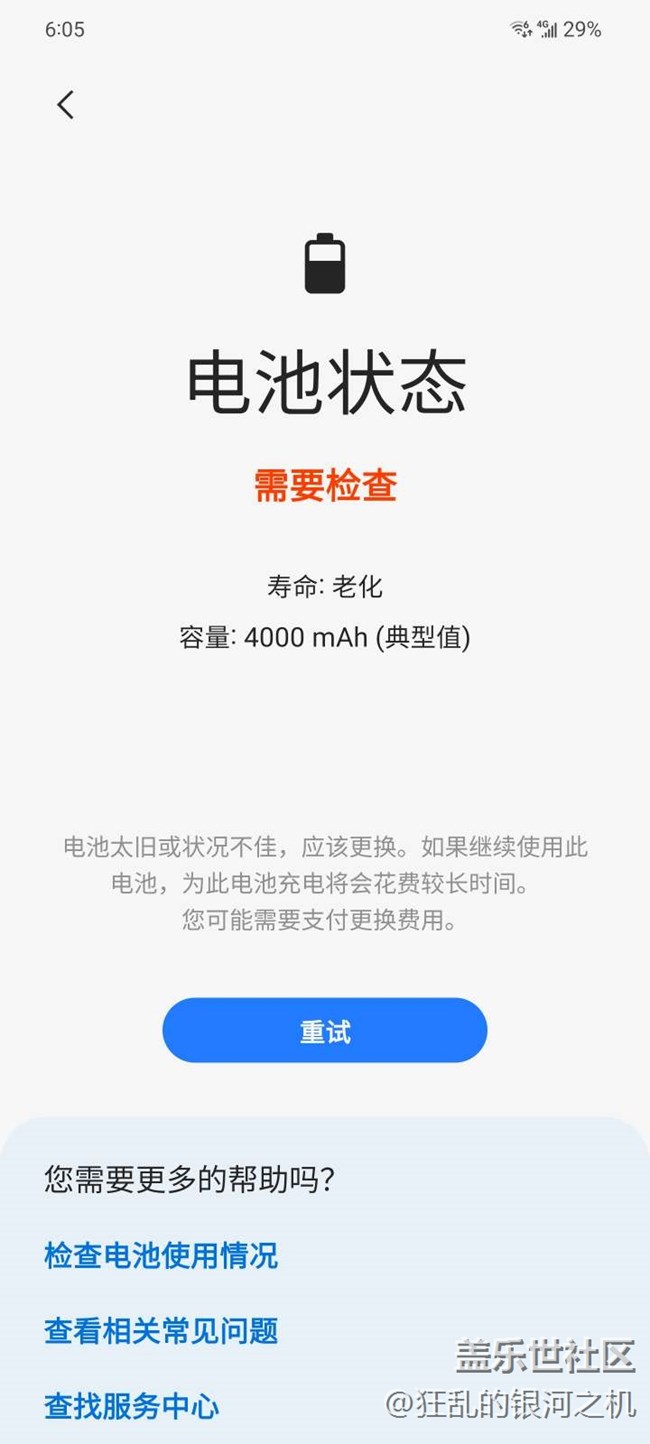Image resolution: width=650 pixels, height=1444 pixels.
Task: Open 查看相关常见问题 link
Action: (x=161, y=1331)
